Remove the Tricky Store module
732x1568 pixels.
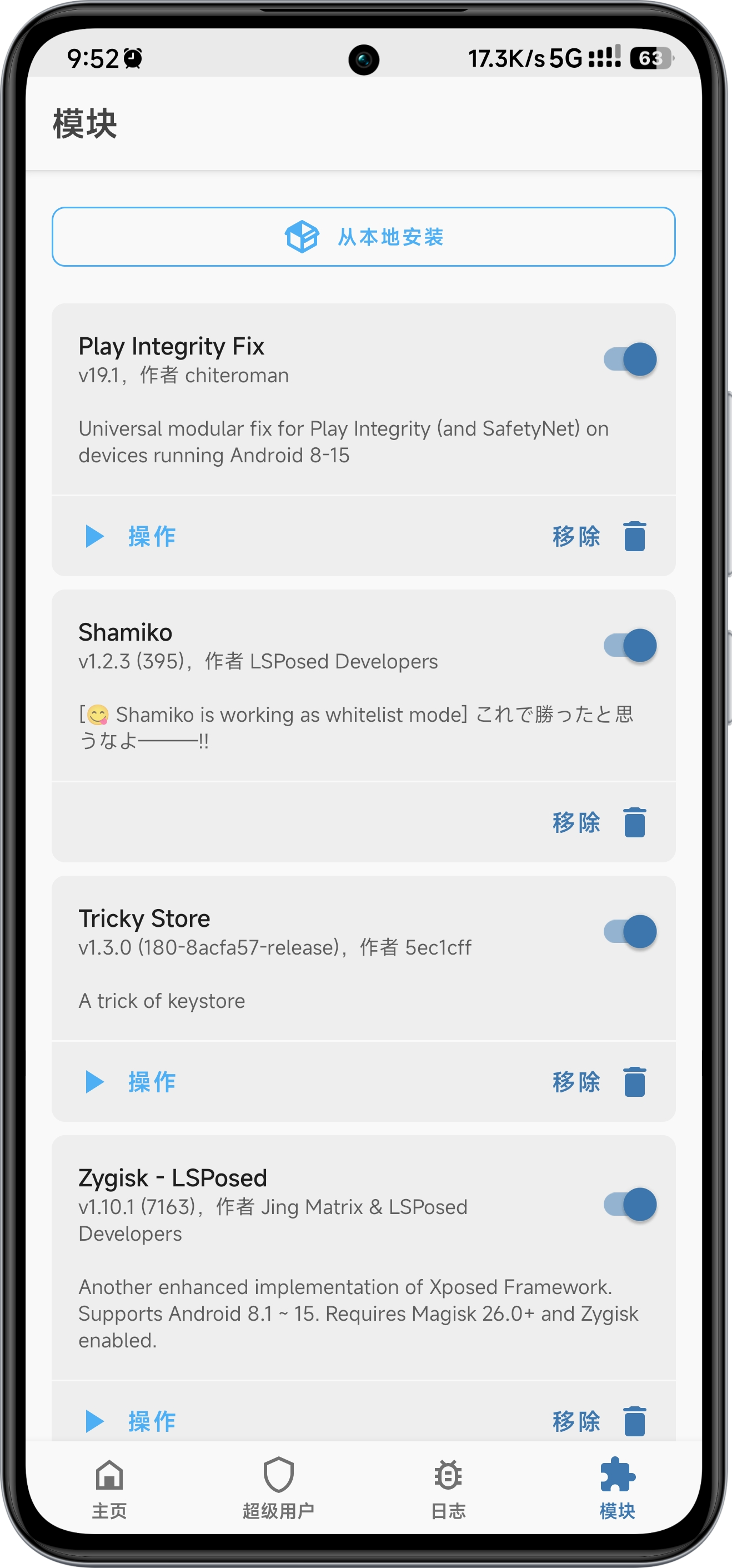coord(599,1082)
